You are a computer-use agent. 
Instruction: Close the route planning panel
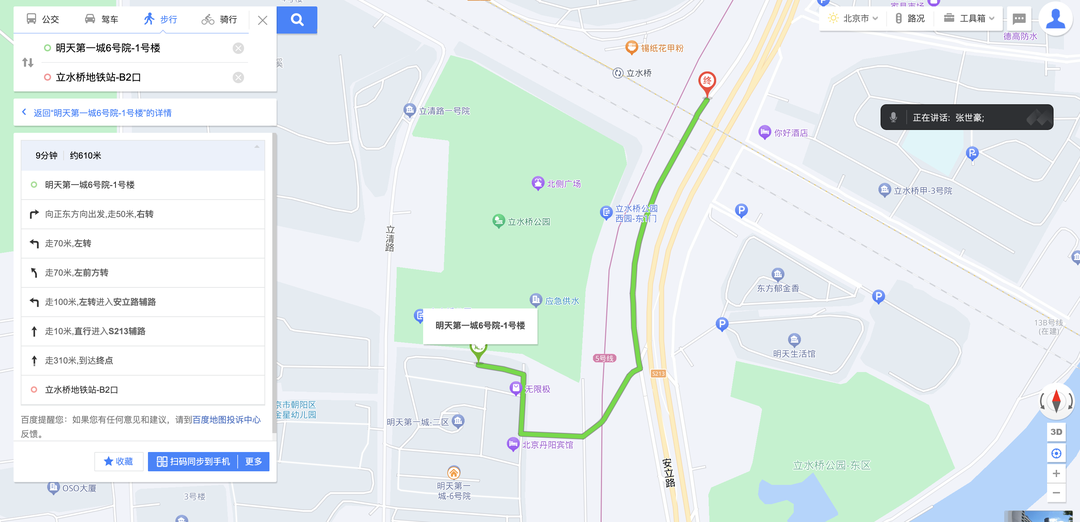tap(262, 20)
